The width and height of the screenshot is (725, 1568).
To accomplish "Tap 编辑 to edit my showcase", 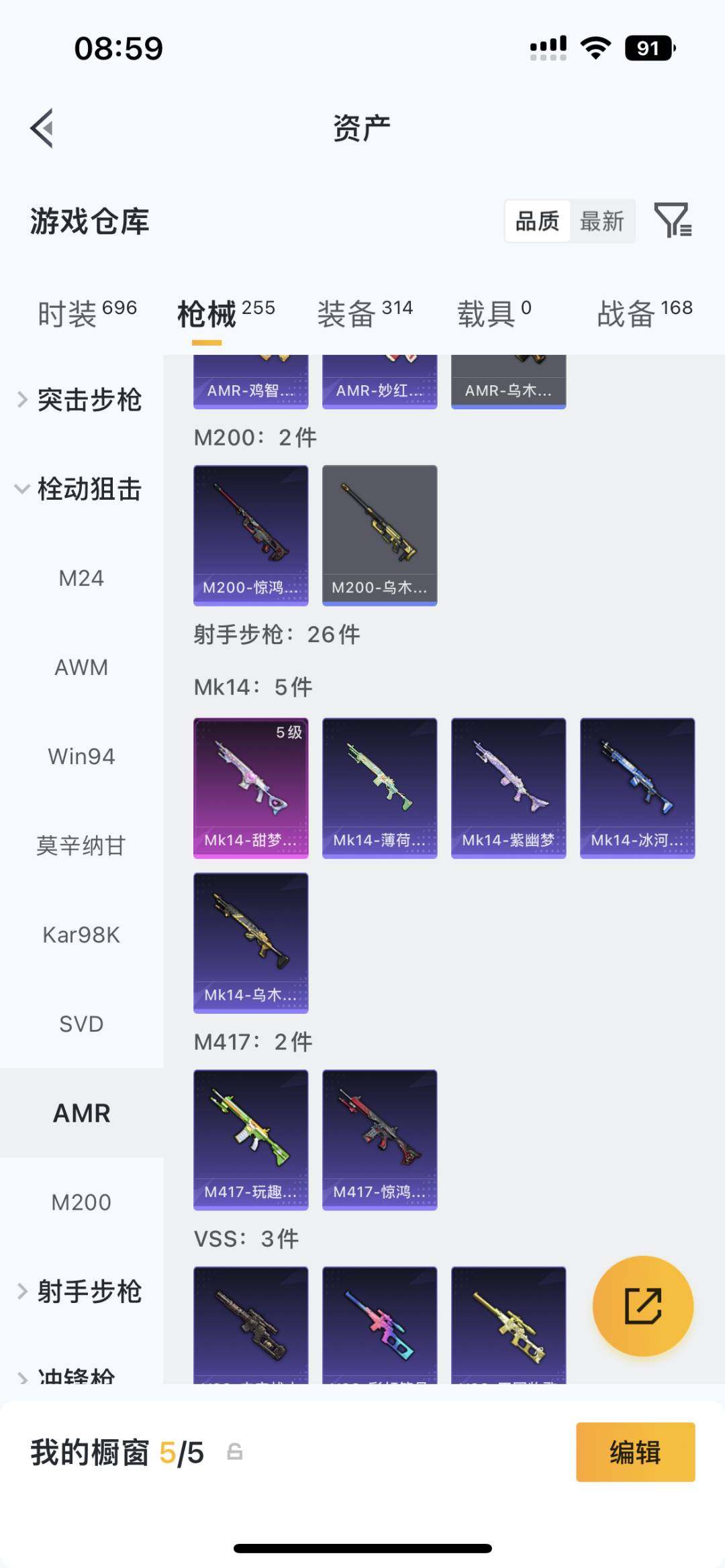I will coord(635,1452).
